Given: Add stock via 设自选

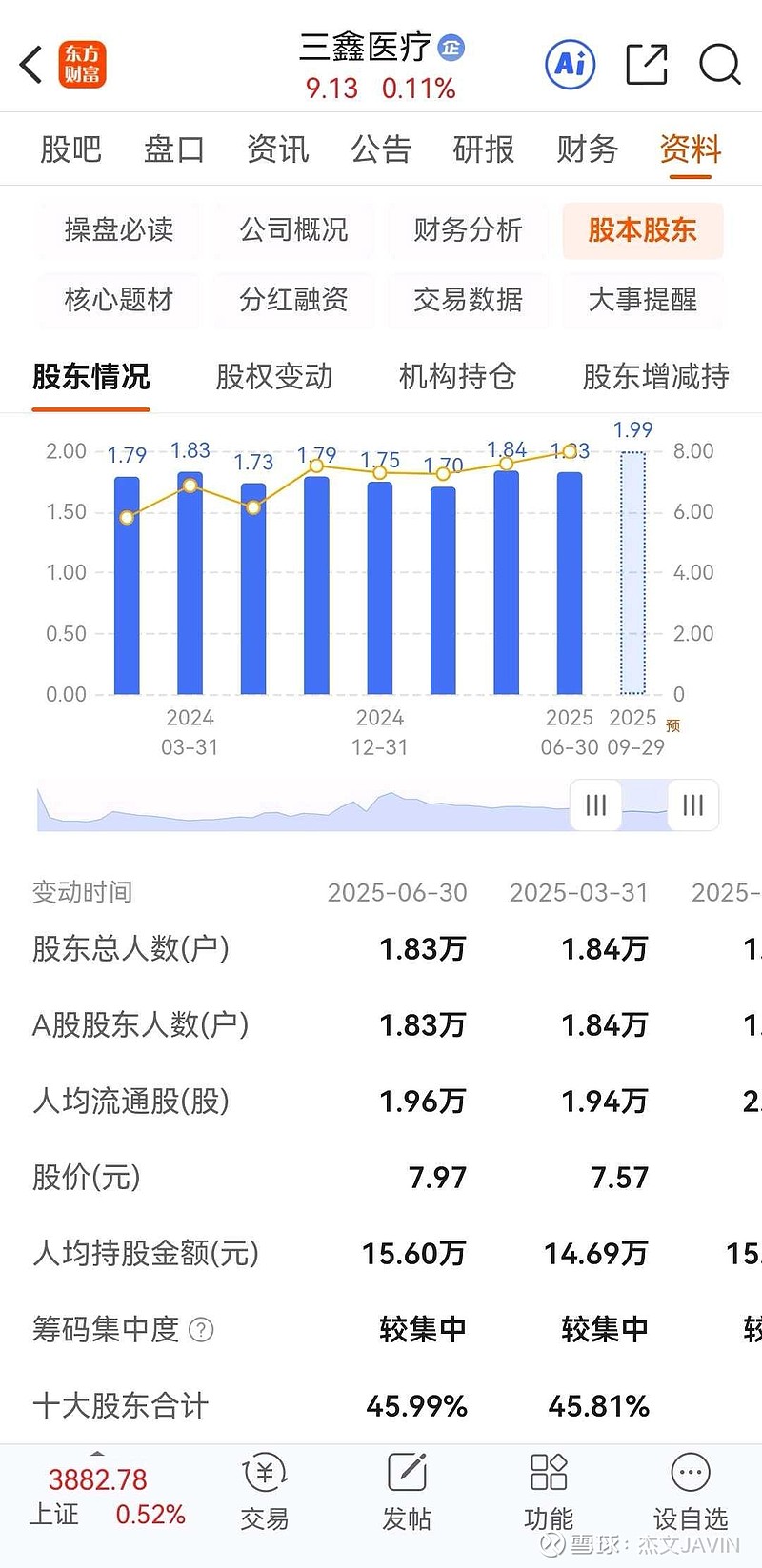Looking at the screenshot, I should [x=690, y=1491].
